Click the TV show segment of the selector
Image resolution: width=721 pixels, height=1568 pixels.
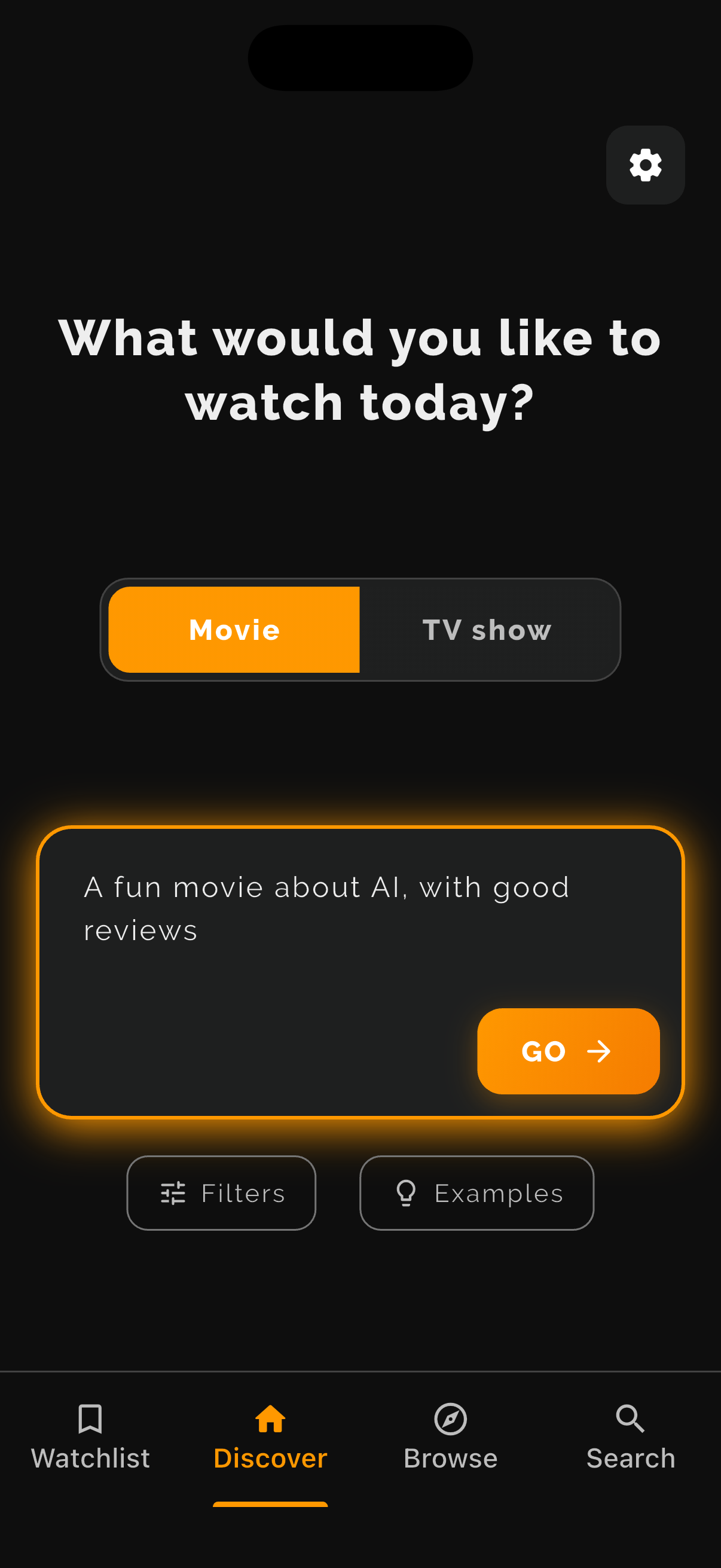click(487, 629)
